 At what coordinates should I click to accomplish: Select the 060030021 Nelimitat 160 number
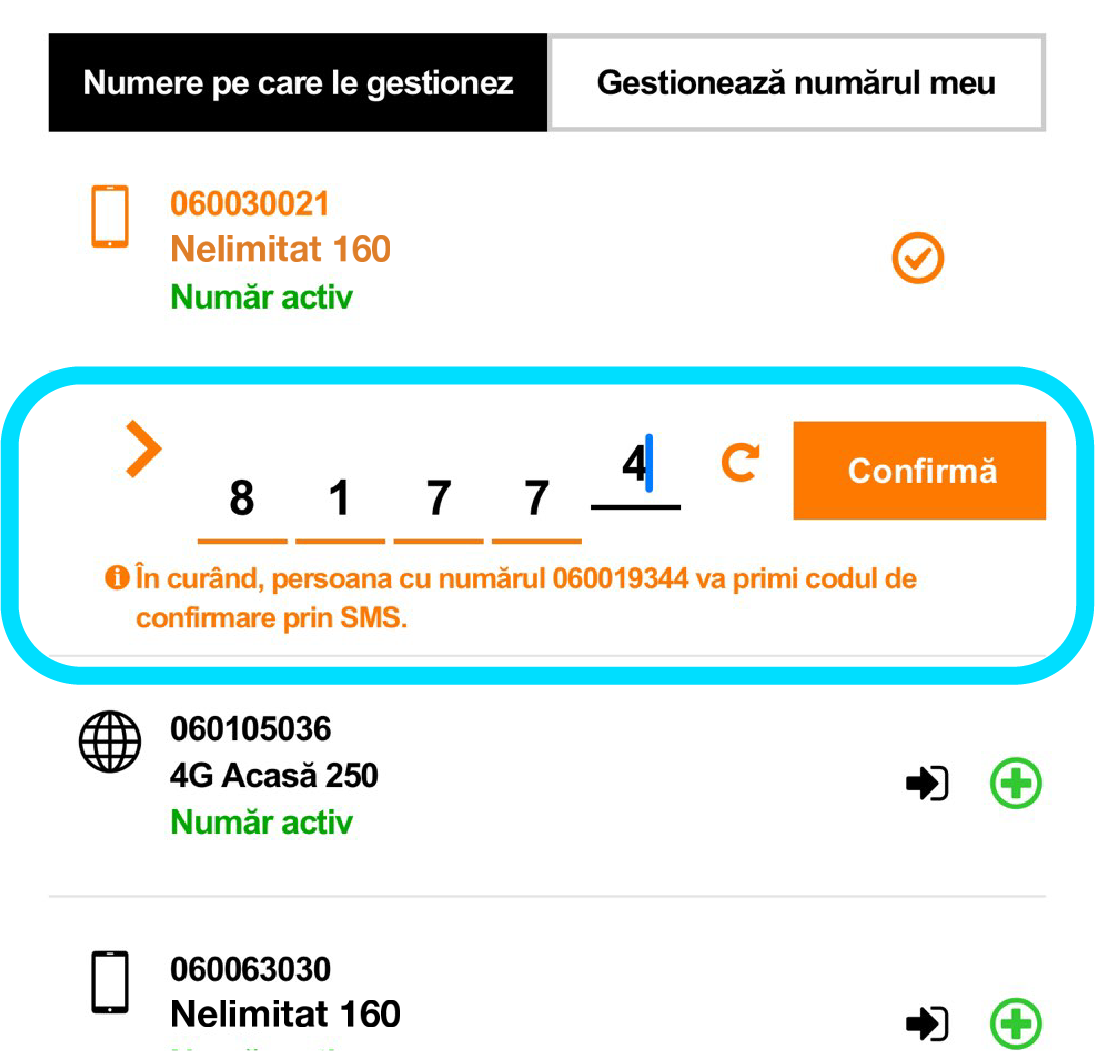(280, 249)
